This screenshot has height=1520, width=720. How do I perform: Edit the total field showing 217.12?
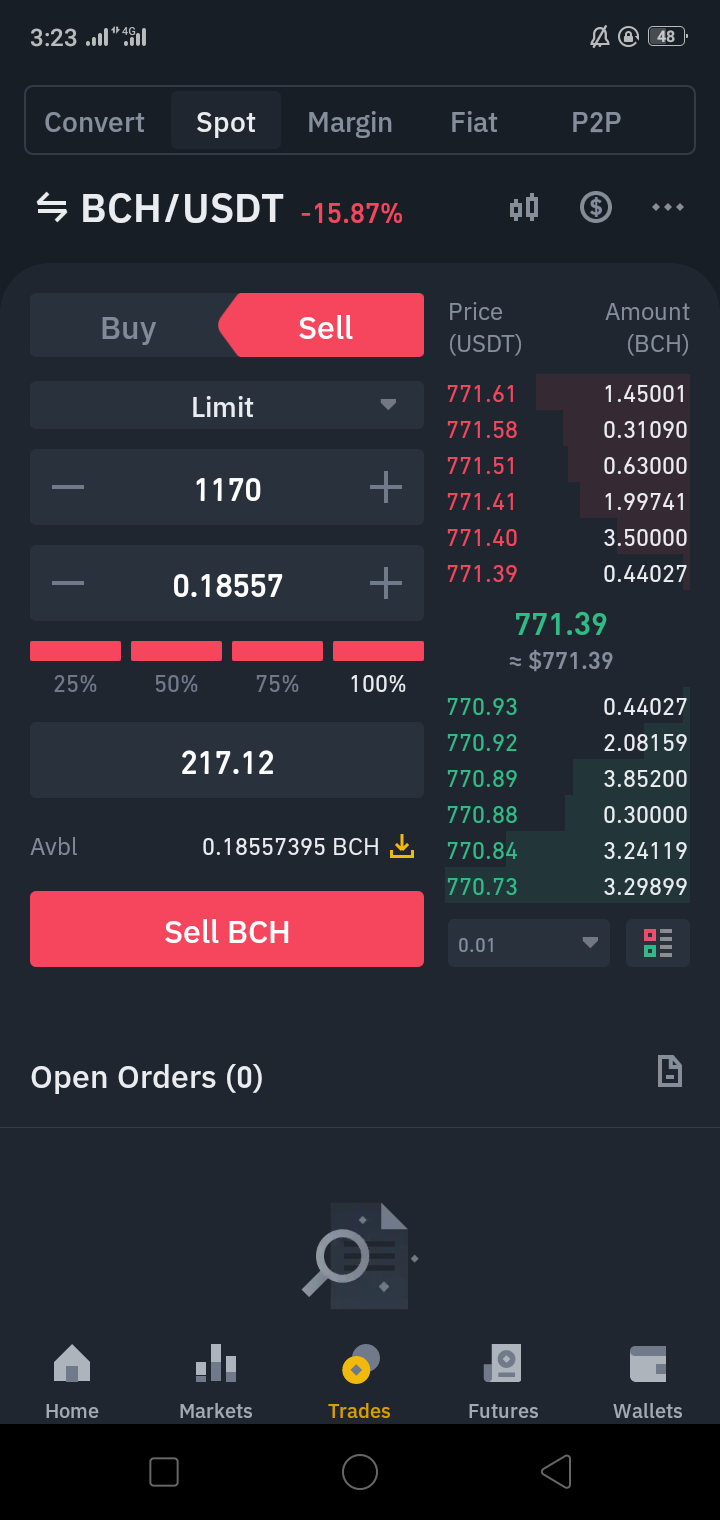pyautogui.click(x=227, y=763)
